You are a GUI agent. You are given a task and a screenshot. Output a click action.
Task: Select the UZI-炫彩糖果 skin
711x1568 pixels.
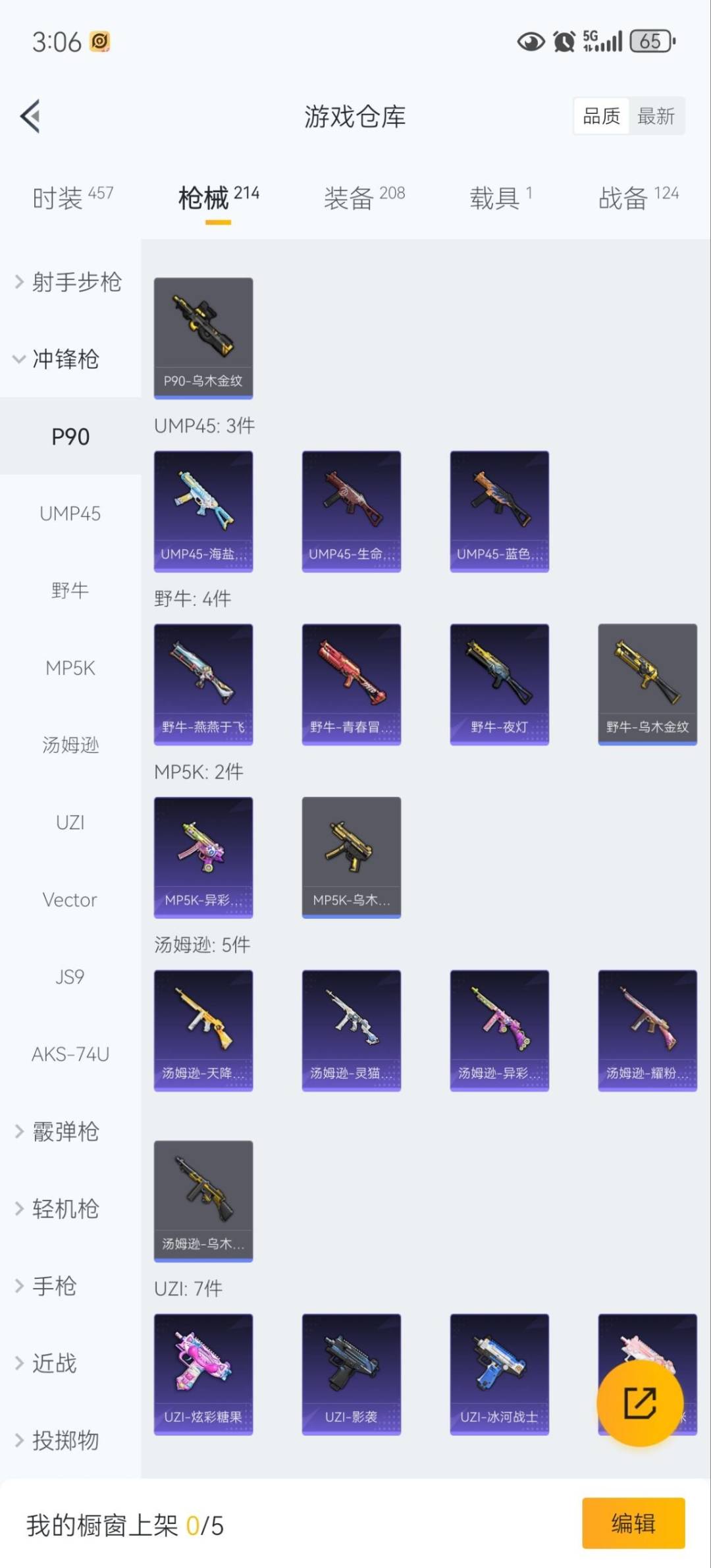point(203,1375)
